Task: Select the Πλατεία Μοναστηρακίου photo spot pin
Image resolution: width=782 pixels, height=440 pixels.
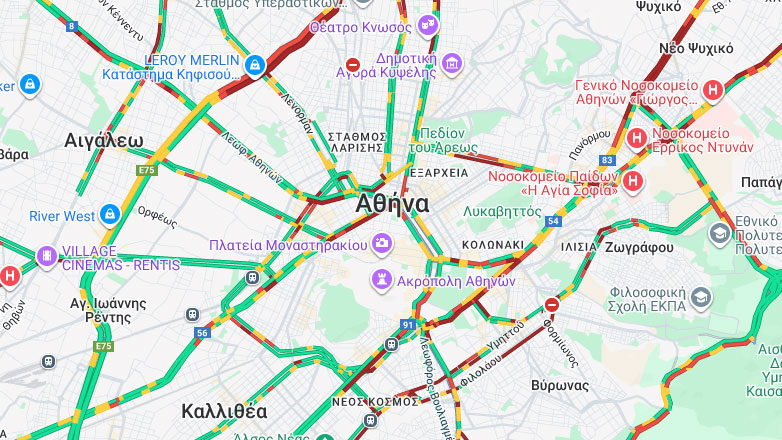Action: (x=382, y=243)
